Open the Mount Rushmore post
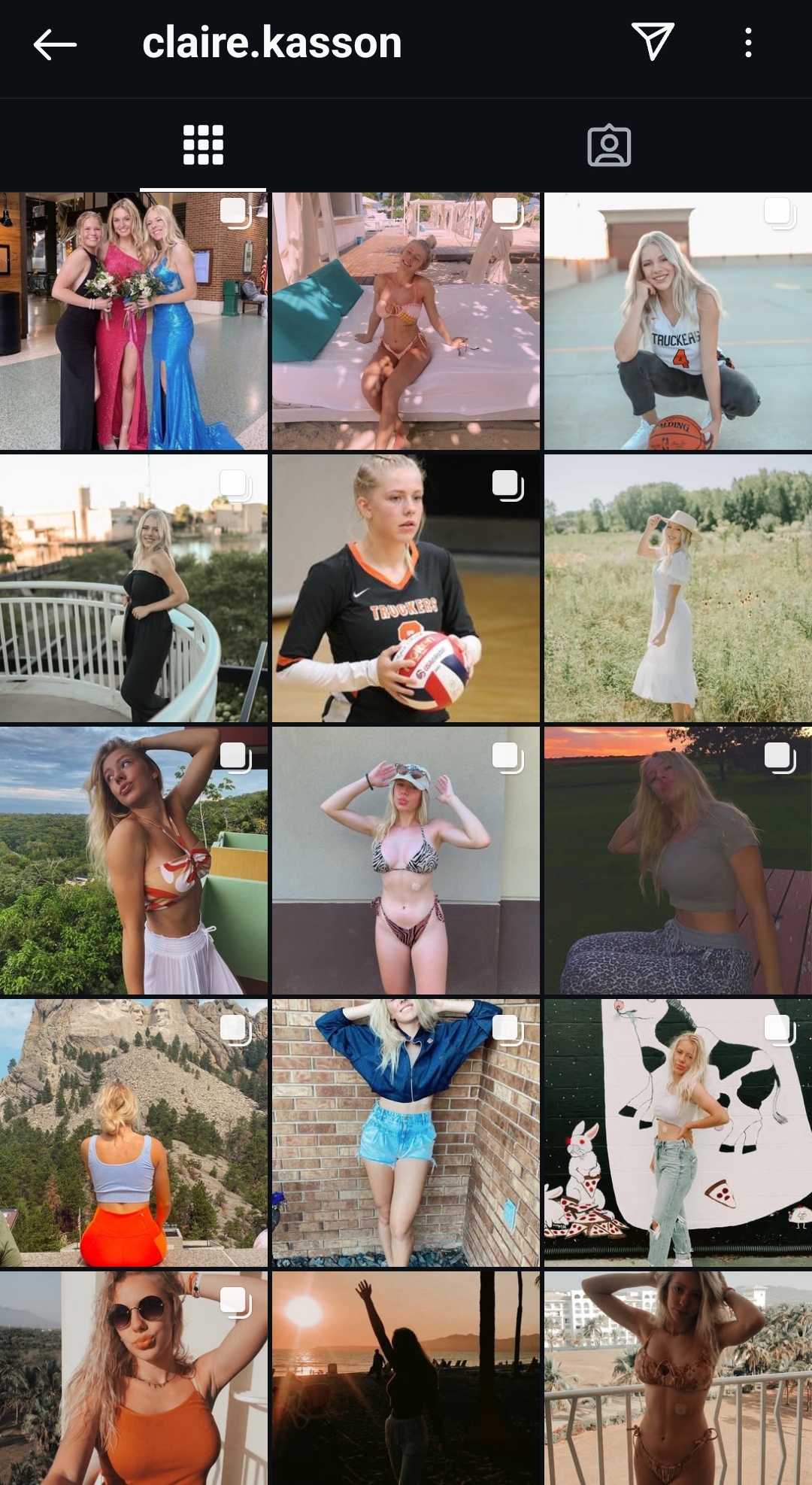Image resolution: width=812 pixels, height=1485 pixels. 134,1133
